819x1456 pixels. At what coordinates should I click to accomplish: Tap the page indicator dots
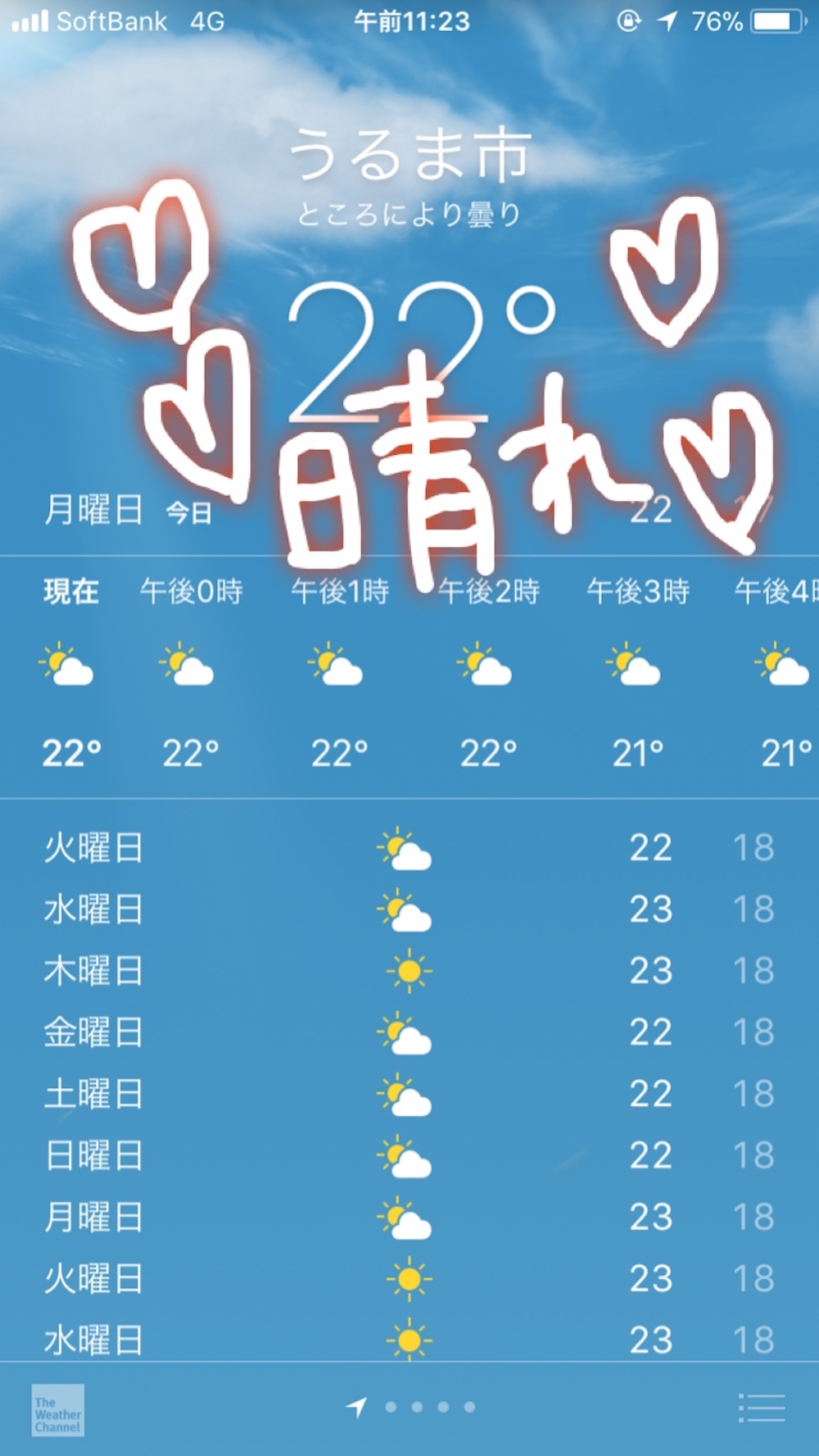(x=429, y=1408)
